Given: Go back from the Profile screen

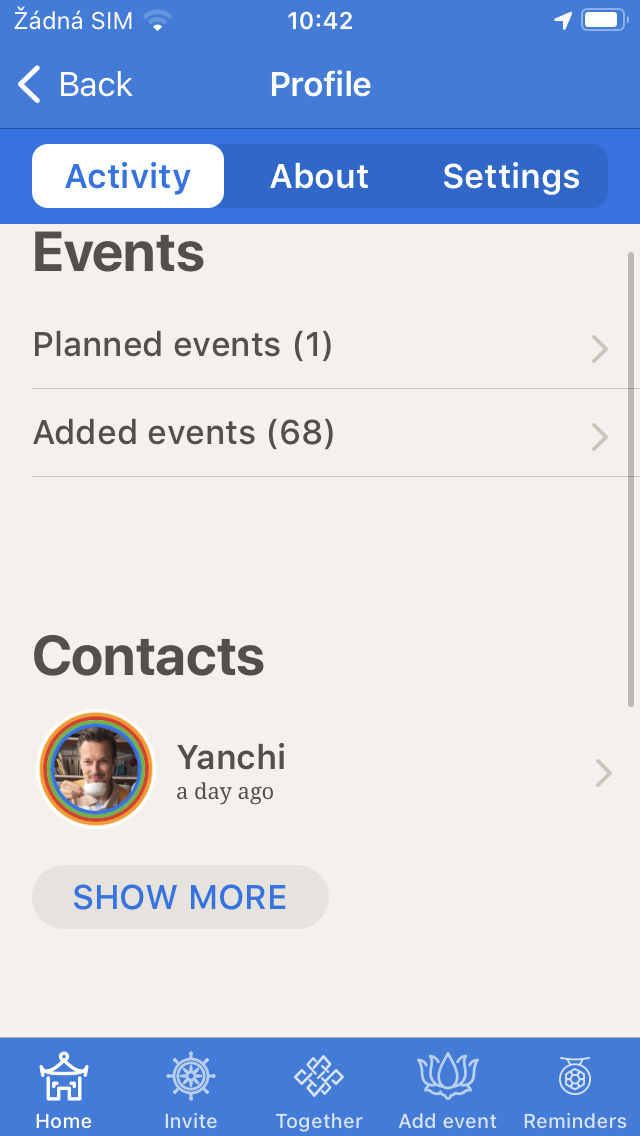Looking at the screenshot, I should click(75, 85).
